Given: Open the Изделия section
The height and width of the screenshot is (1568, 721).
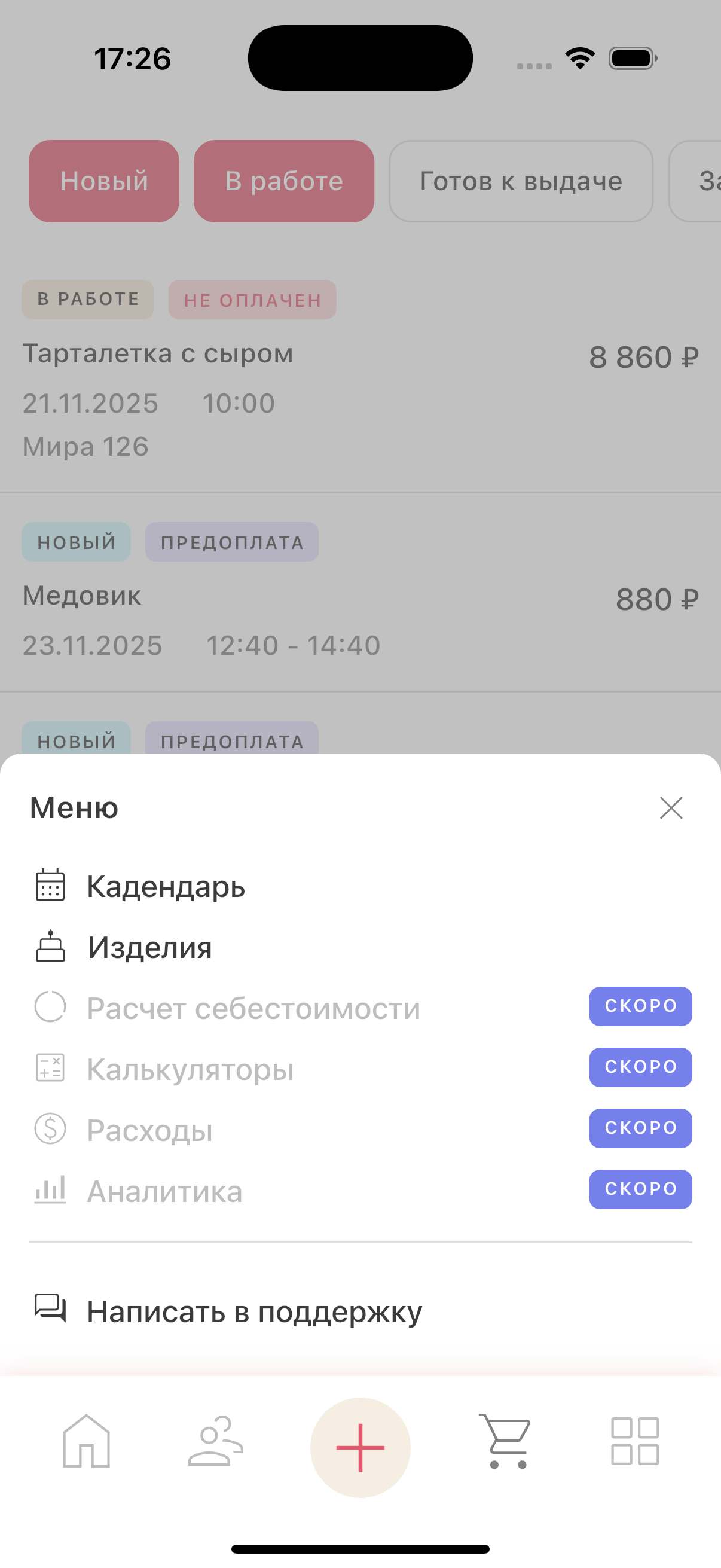Looking at the screenshot, I should (149, 947).
